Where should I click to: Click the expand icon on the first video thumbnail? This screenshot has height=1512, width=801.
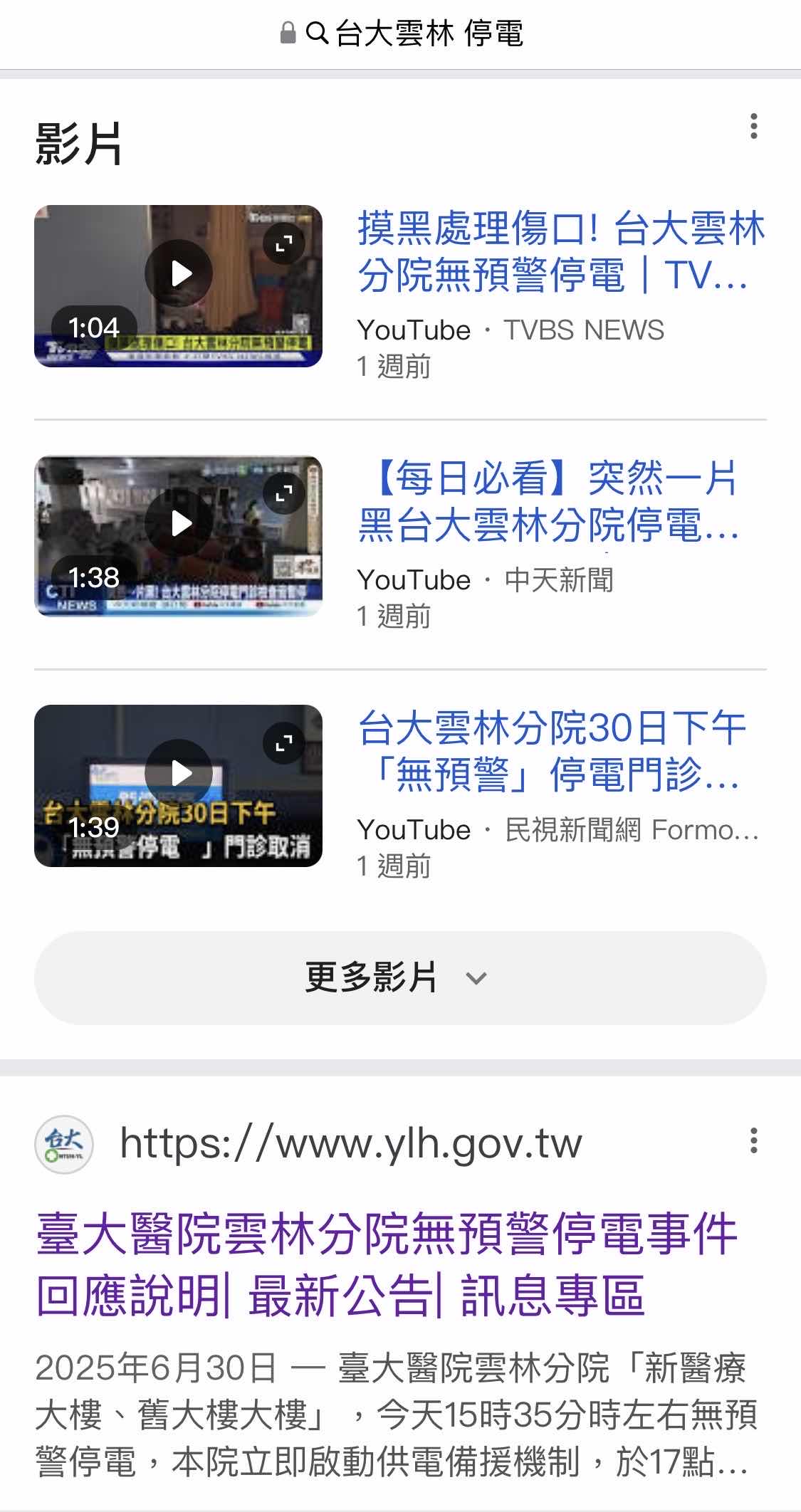pos(285,242)
